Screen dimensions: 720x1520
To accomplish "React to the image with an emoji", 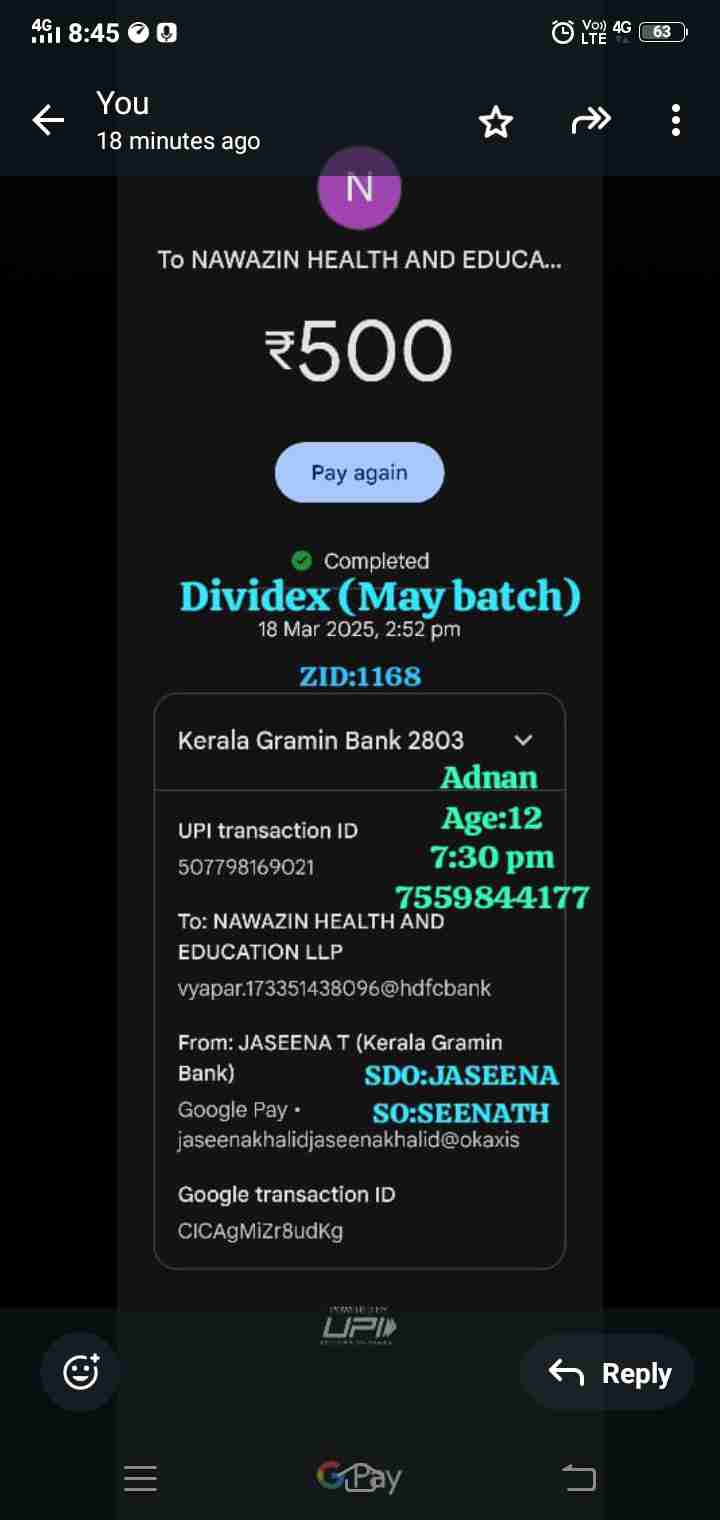I will 81,1371.
